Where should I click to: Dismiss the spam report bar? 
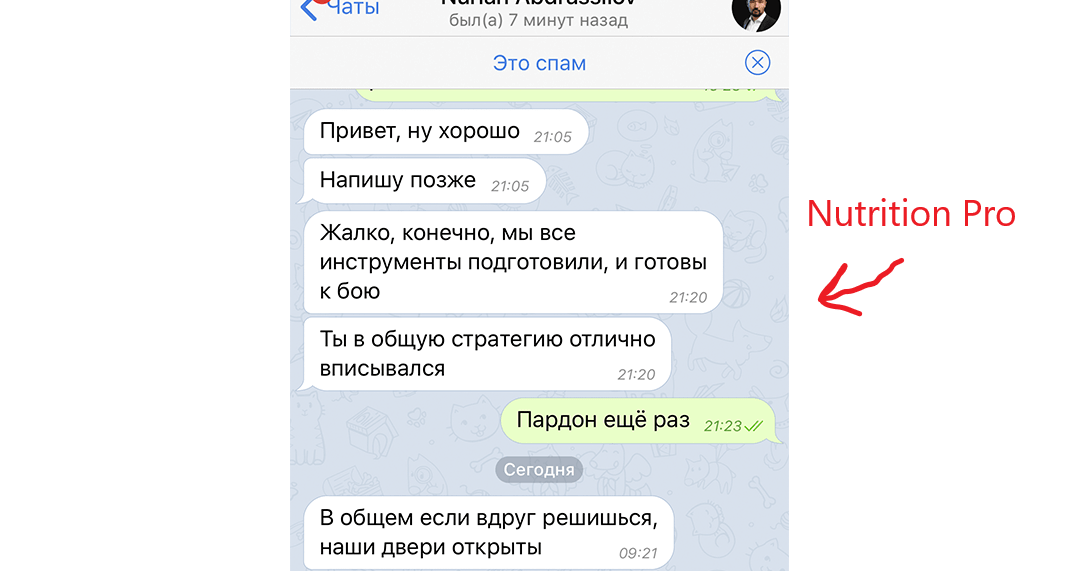[758, 64]
